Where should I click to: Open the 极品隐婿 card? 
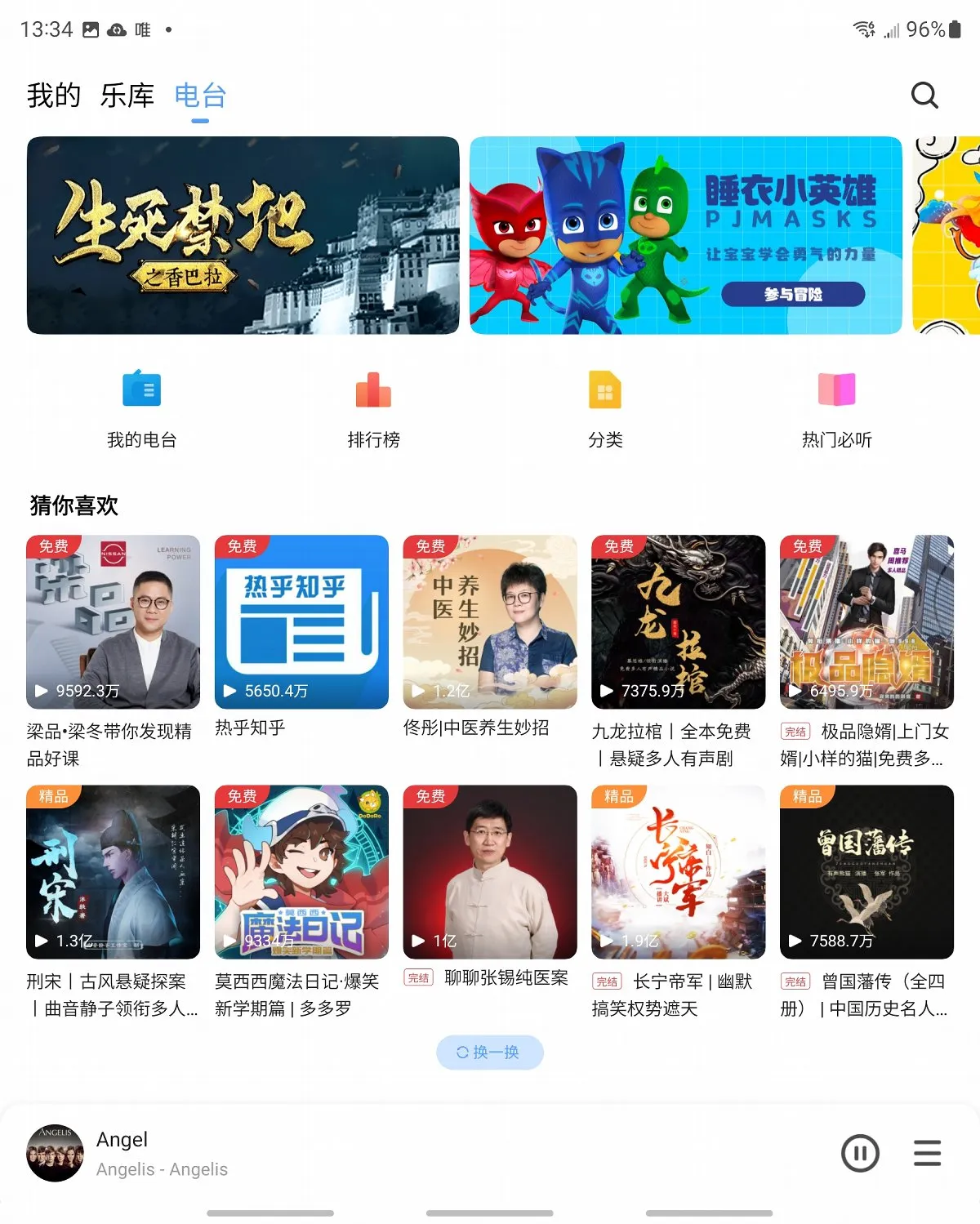pyautogui.click(x=866, y=622)
